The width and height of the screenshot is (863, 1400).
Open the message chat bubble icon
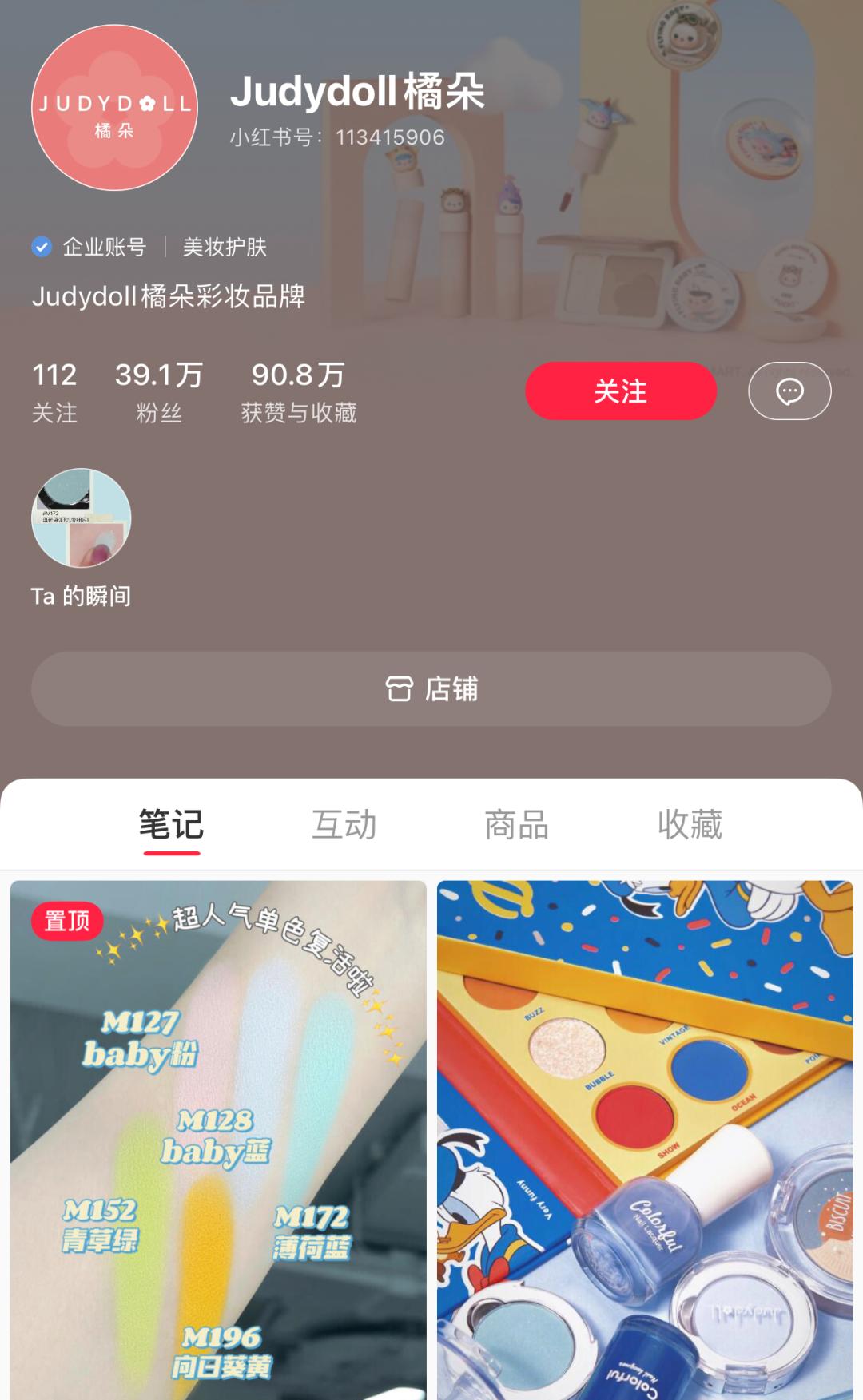pos(789,391)
